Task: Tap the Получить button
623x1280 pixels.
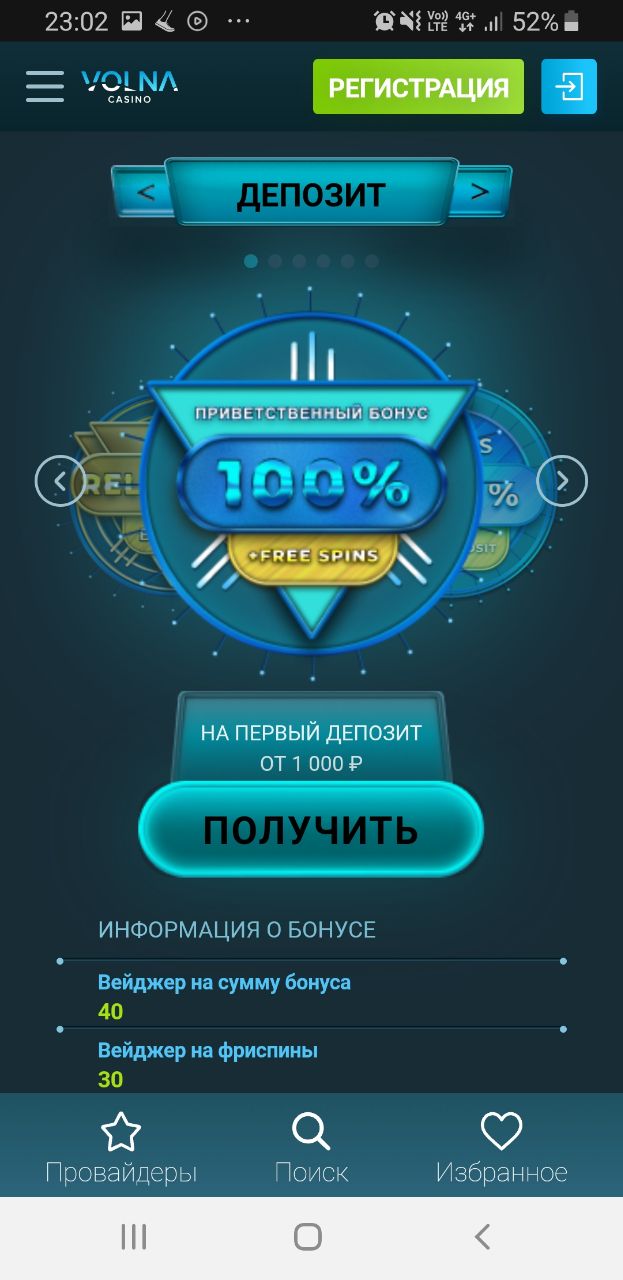Action: click(311, 830)
